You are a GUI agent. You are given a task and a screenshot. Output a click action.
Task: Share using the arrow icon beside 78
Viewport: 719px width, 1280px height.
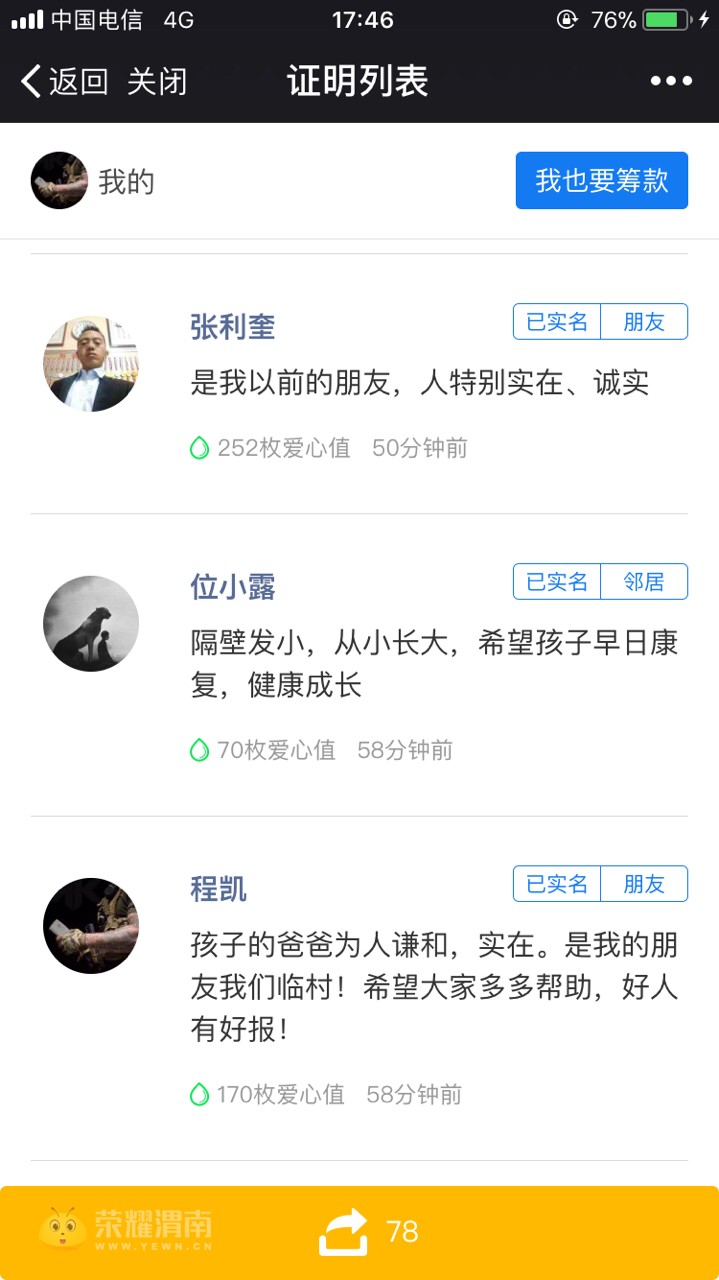[343, 1231]
